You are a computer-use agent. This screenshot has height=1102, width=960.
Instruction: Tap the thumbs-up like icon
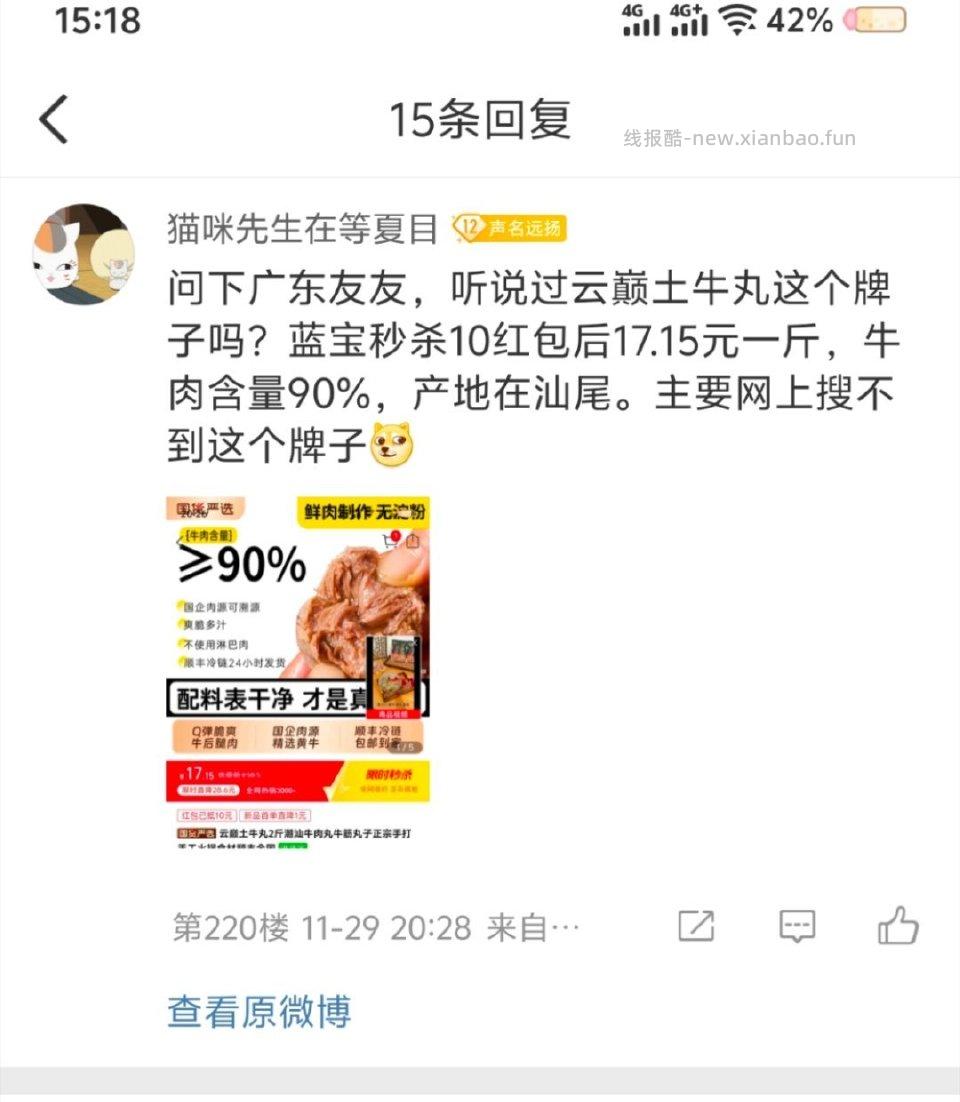[898, 925]
